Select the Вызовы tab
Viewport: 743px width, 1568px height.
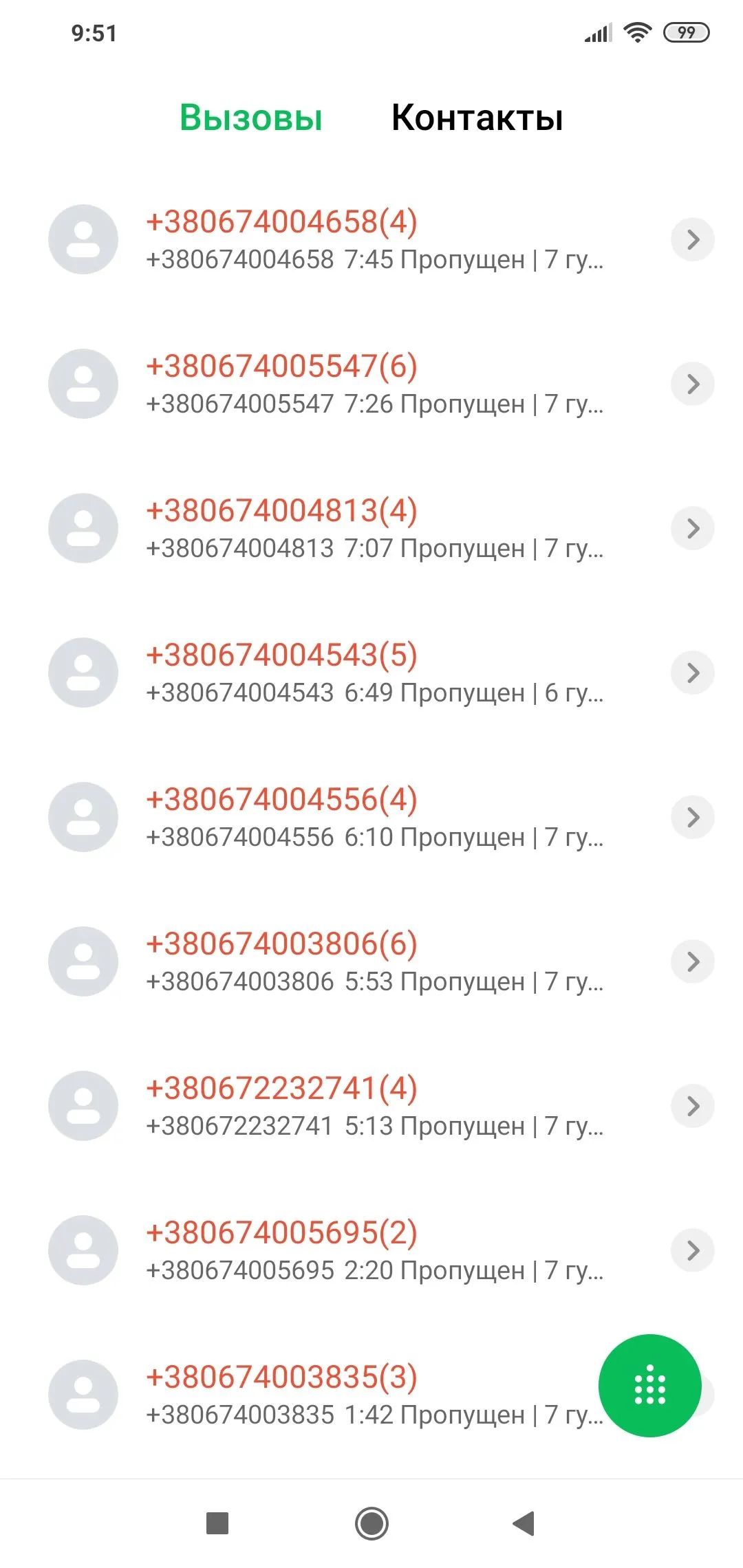pyautogui.click(x=251, y=118)
